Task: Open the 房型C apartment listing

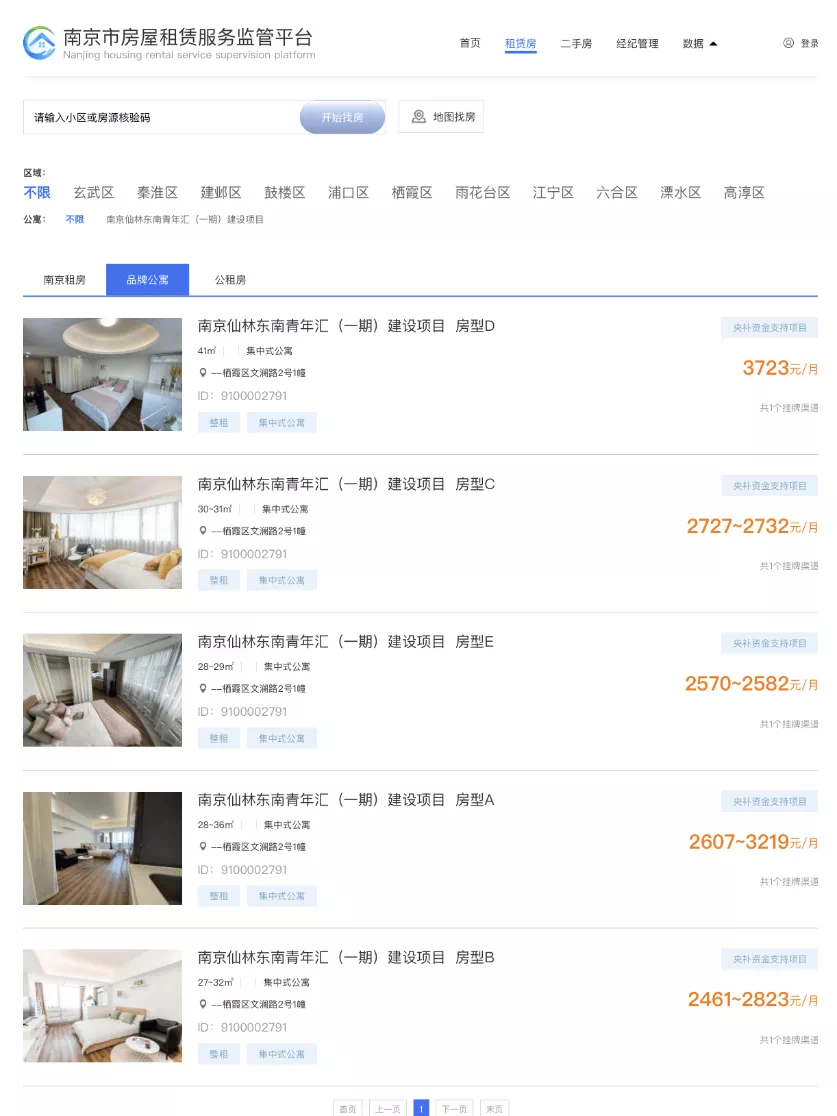Action: 346,484
